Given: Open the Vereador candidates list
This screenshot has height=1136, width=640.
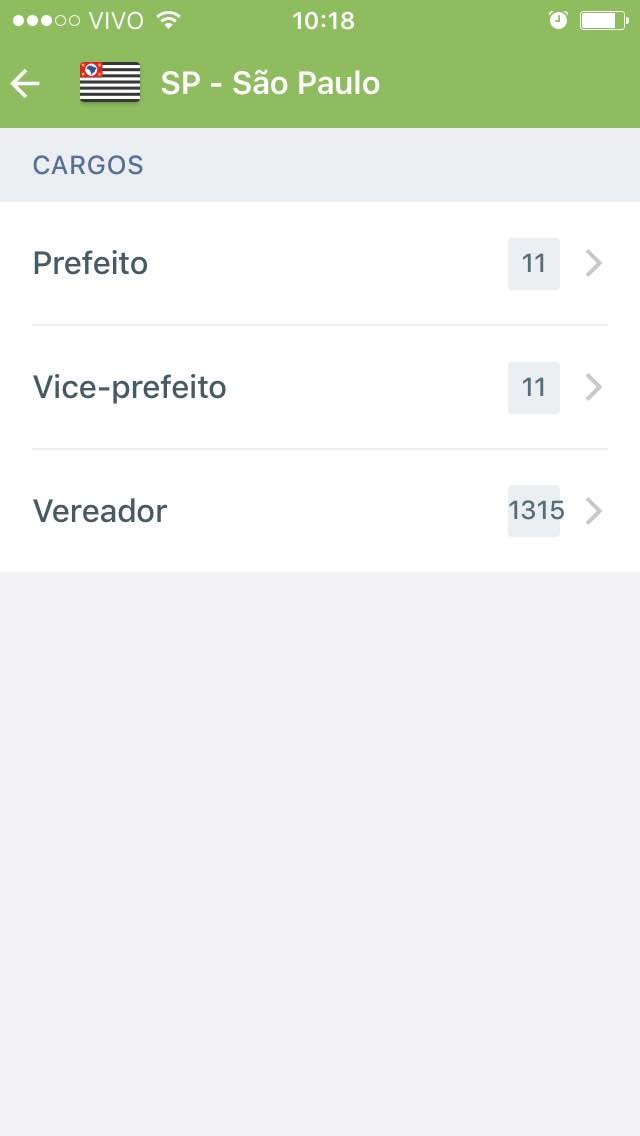Looking at the screenshot, I should [x=320, y=511].
